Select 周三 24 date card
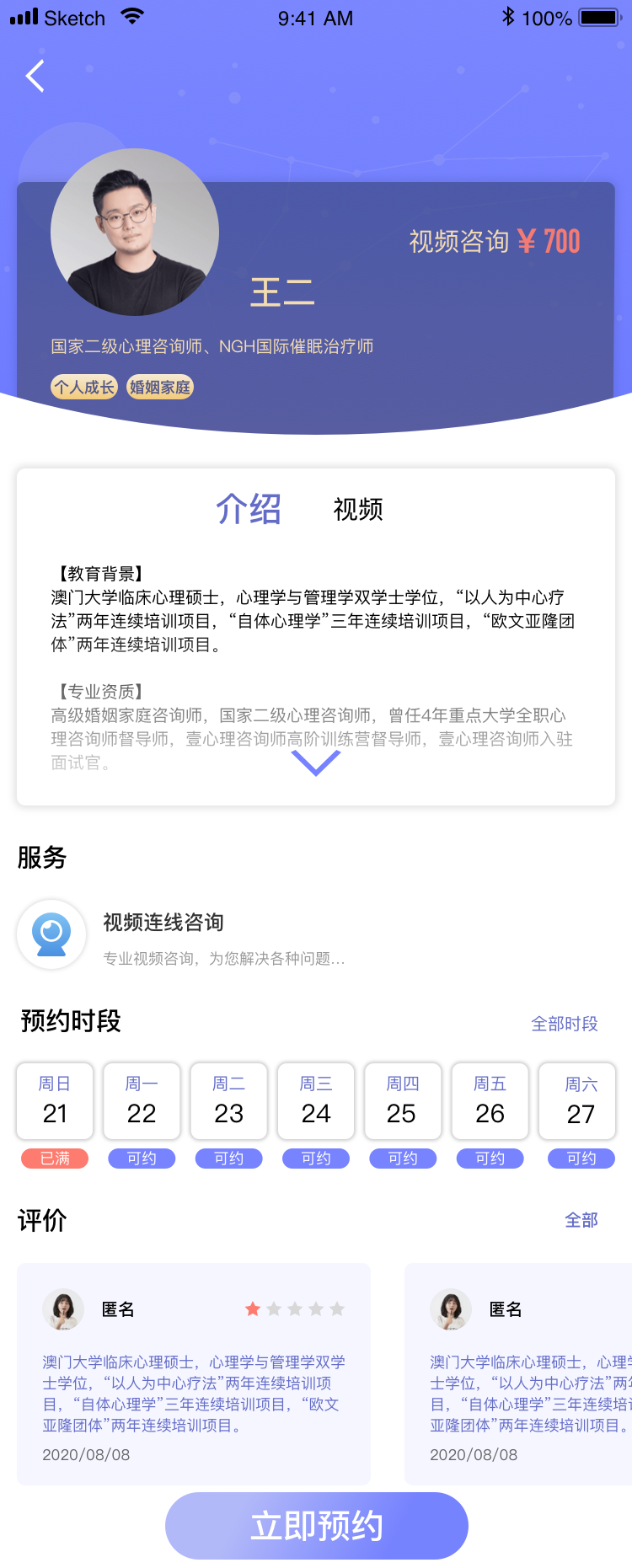This screenshot has width=632, height=1568. (316, 1101)
